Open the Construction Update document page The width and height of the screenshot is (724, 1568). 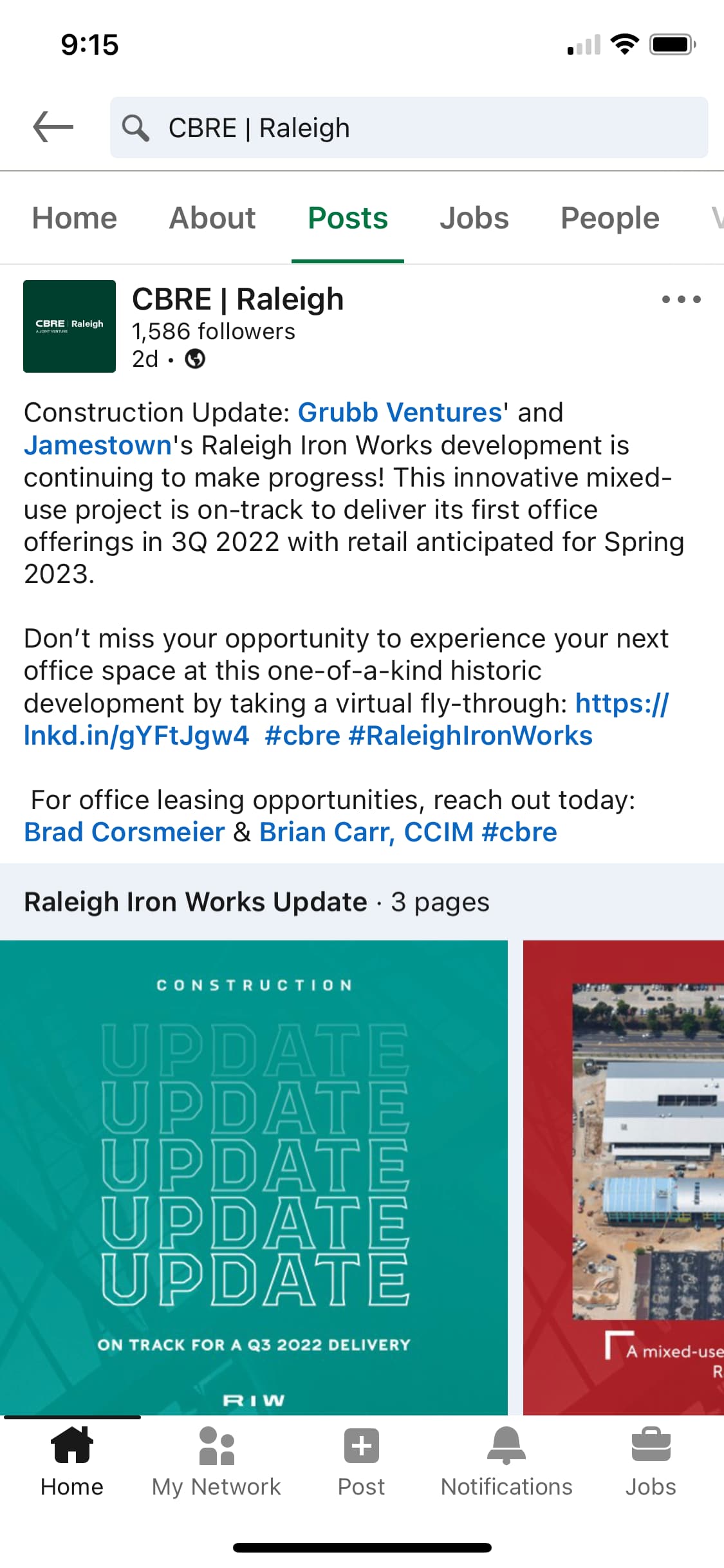click(x=254, y=1178)
